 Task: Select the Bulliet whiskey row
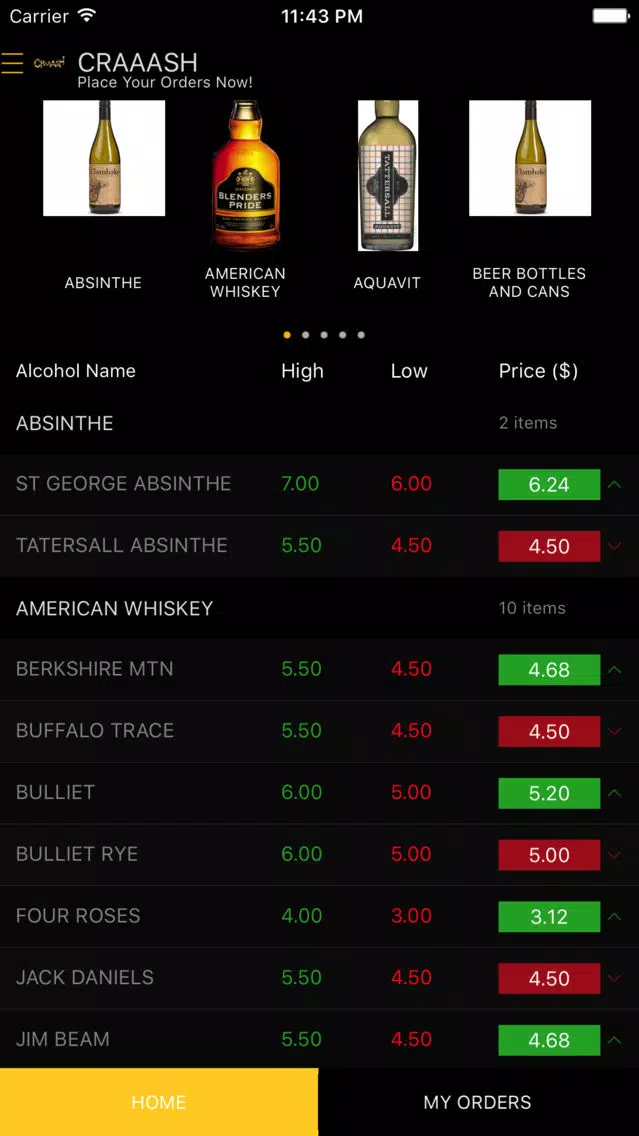tap(320, 793)
